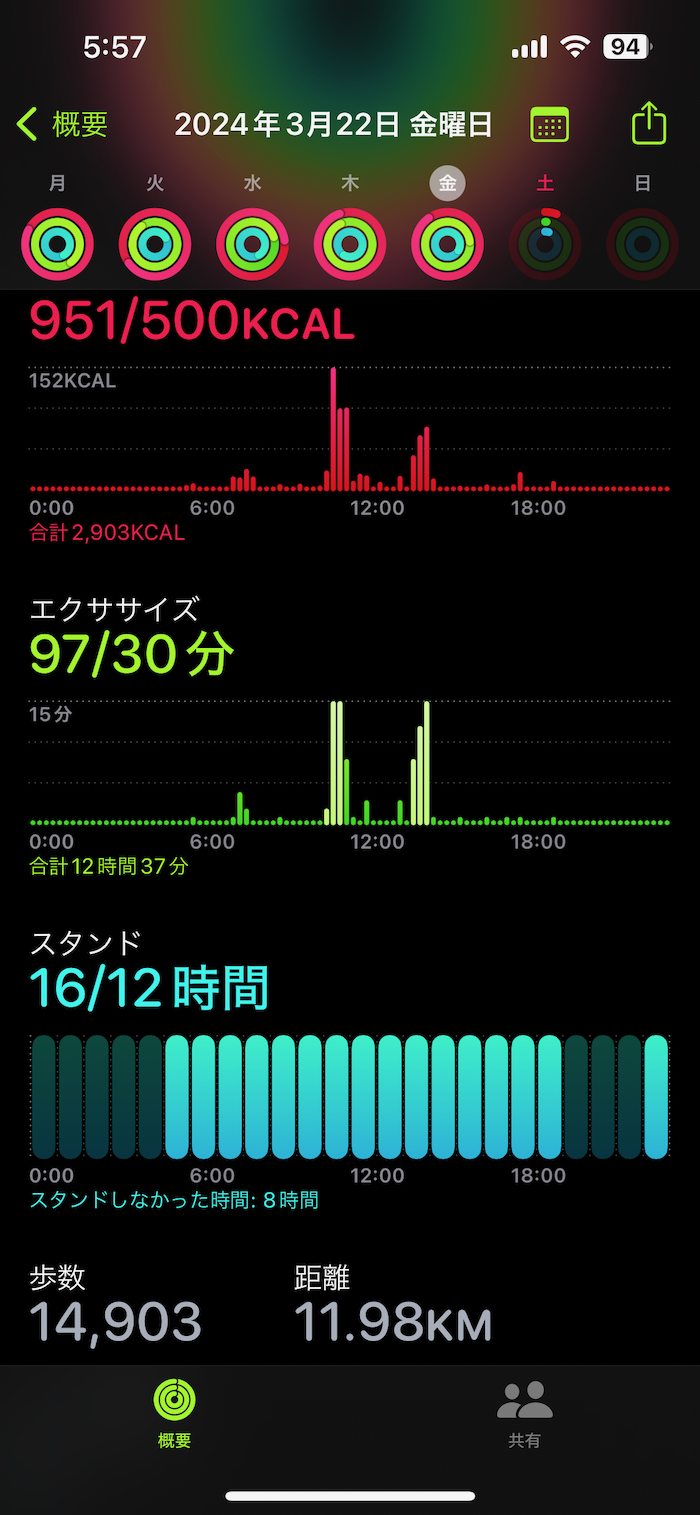Select Wednesday (水) activity rings
This screenshot has height=1515, width=700.
pos(252,244)
